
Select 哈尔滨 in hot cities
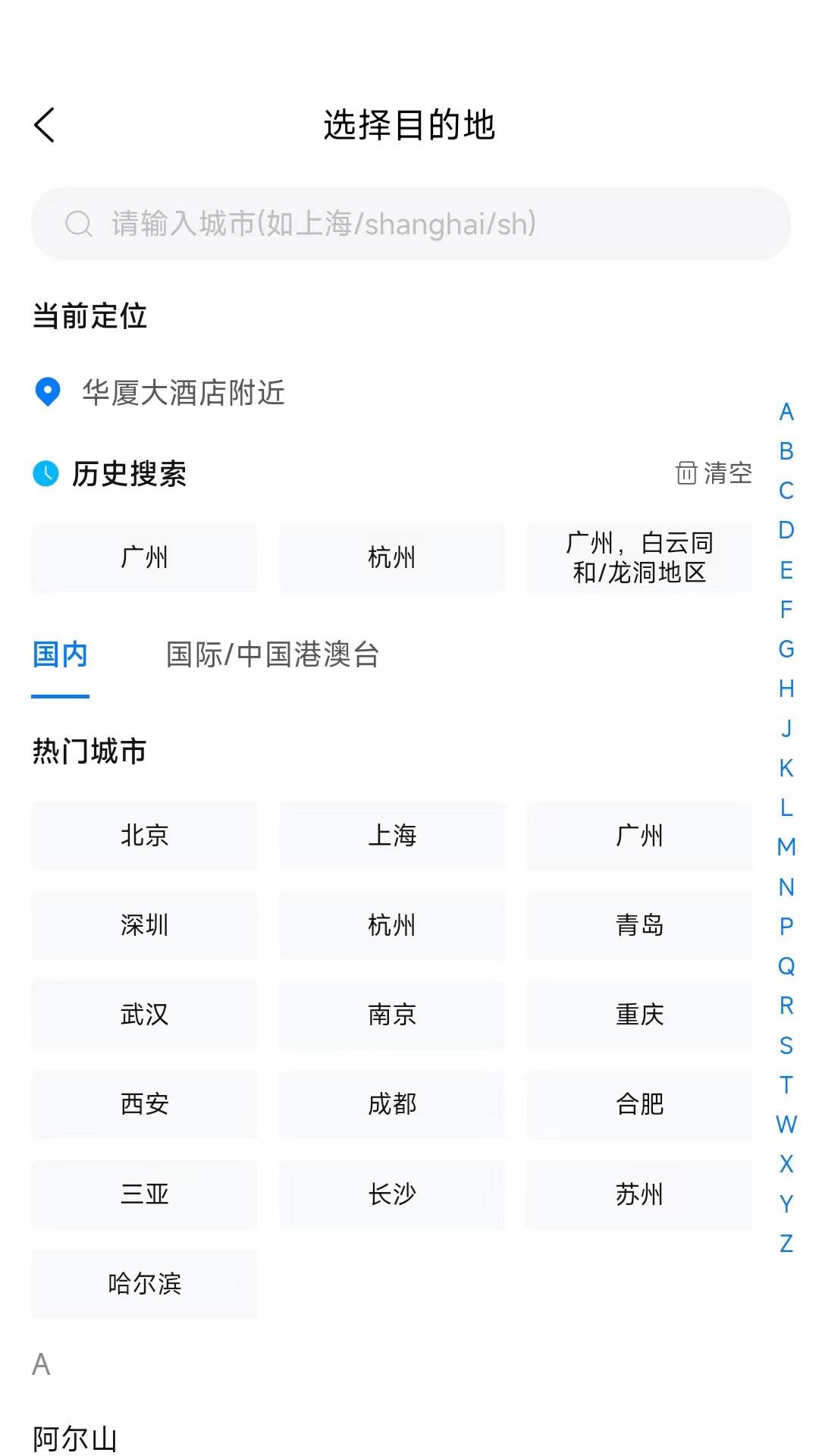(144, 1284)
